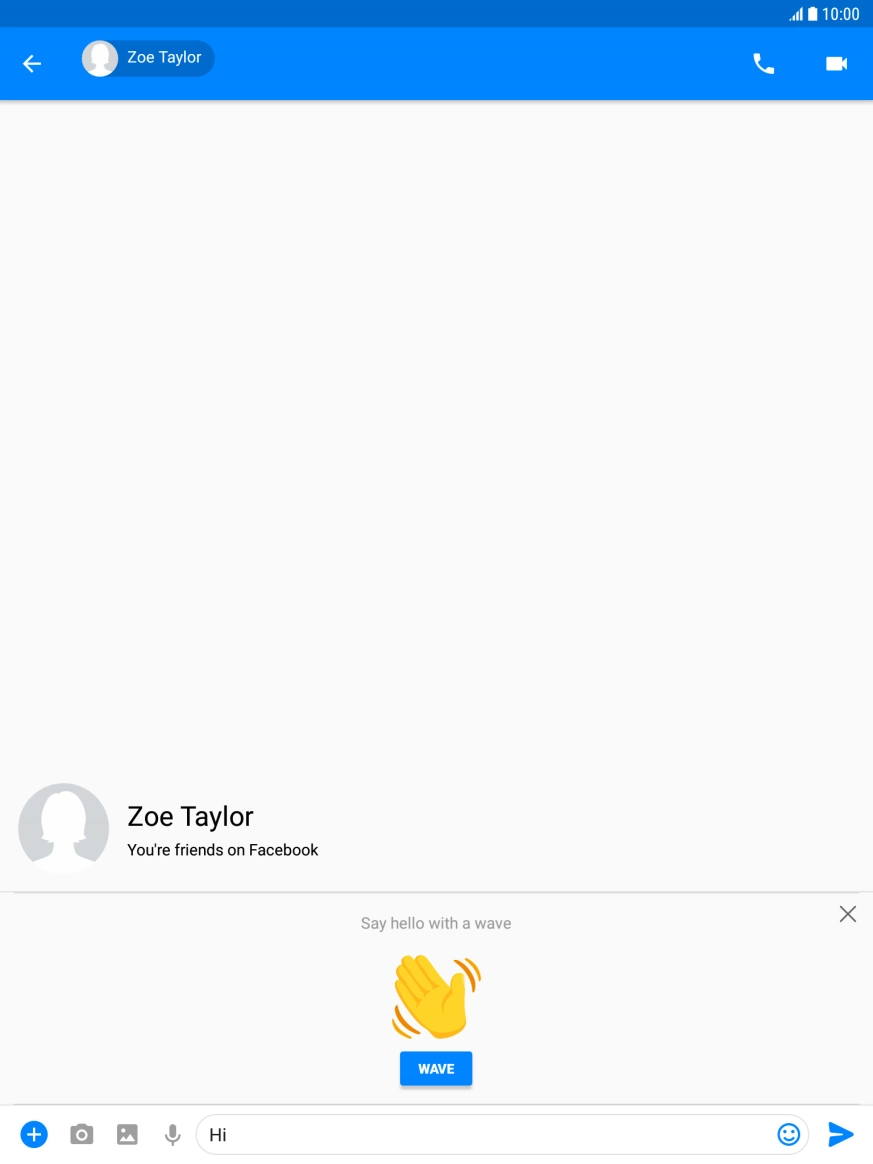Start a voice call with Zoe Taylor
873x1164 pixels.
click(763, 63)
